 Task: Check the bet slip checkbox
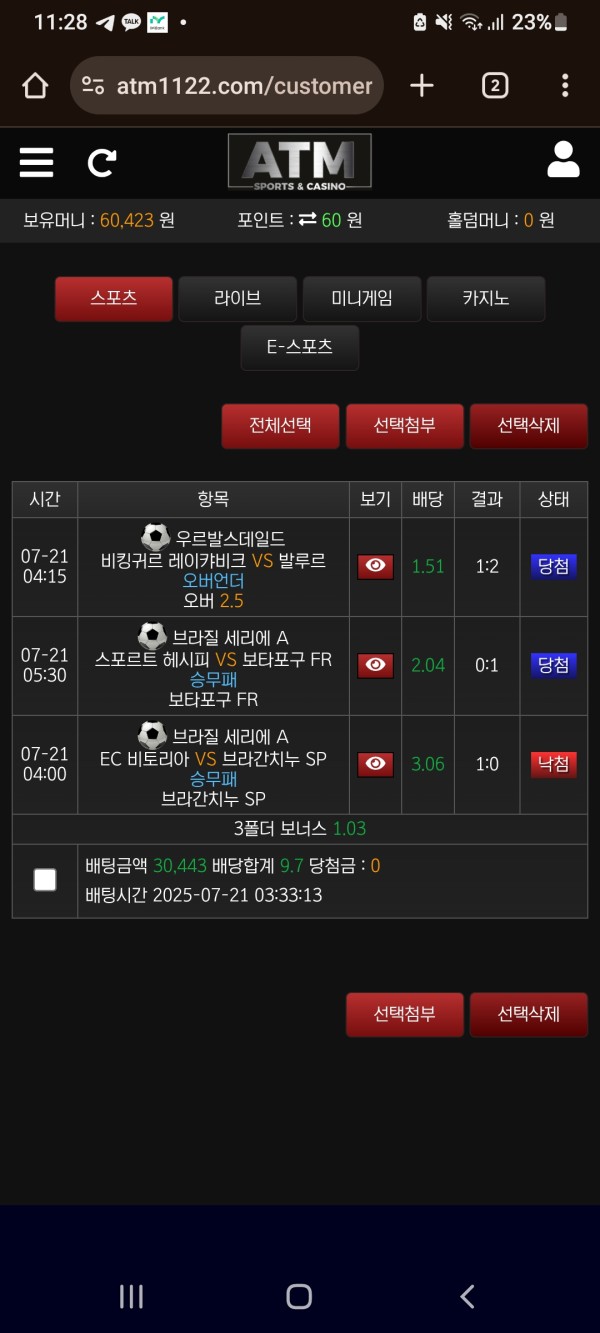click(x=45, y=880)
